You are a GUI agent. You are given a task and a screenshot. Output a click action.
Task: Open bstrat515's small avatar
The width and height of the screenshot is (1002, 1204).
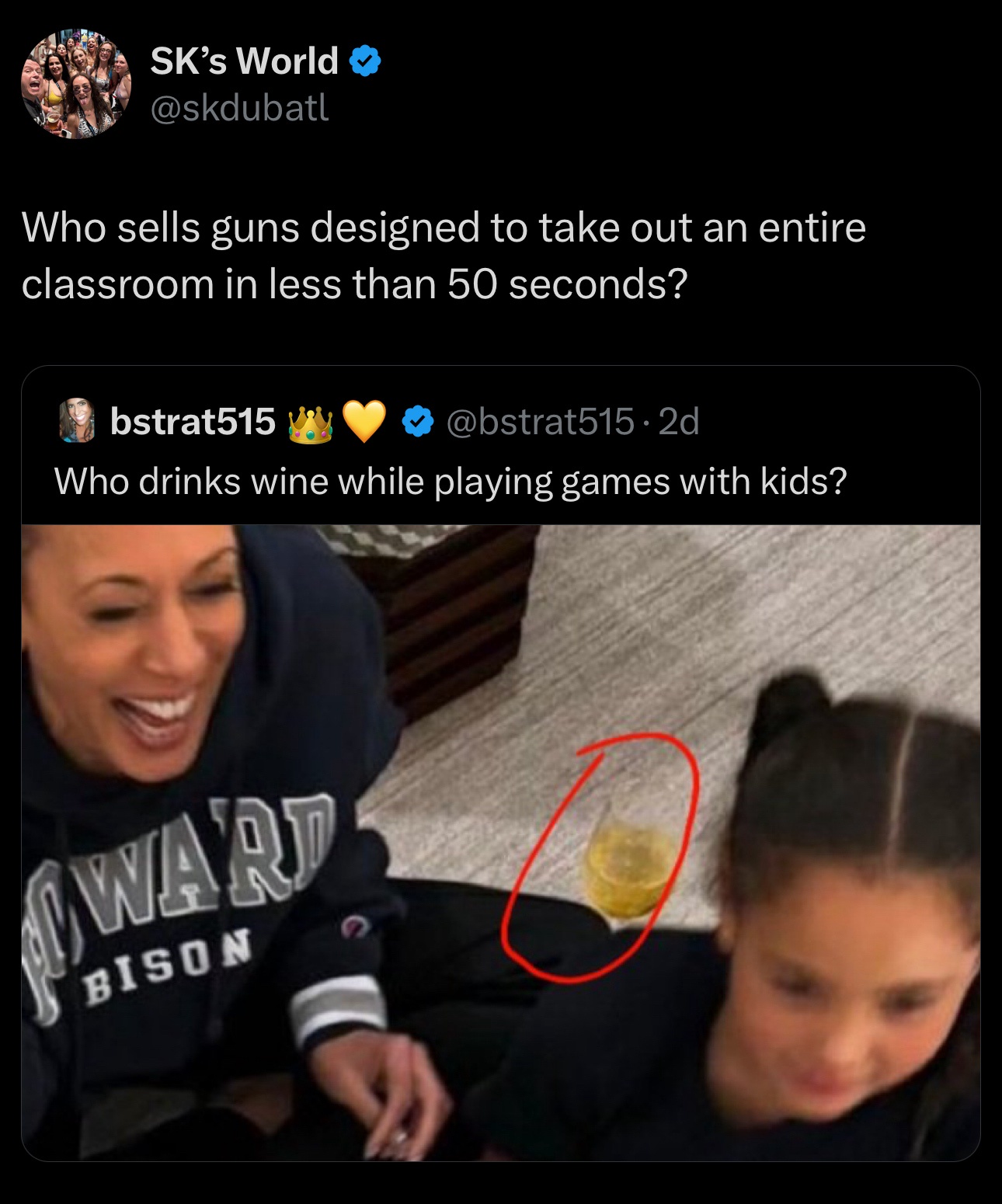[77, 422]
